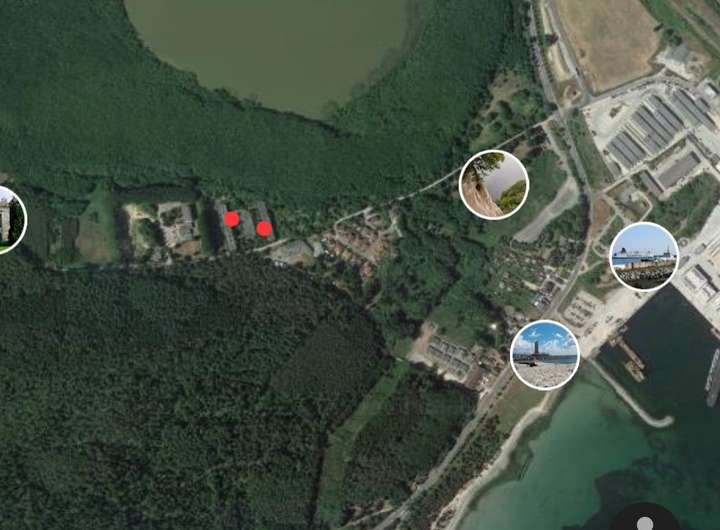The image size is (720, 530).
Task: Open the ferry harbor photo marker
Action: (644, 256)
